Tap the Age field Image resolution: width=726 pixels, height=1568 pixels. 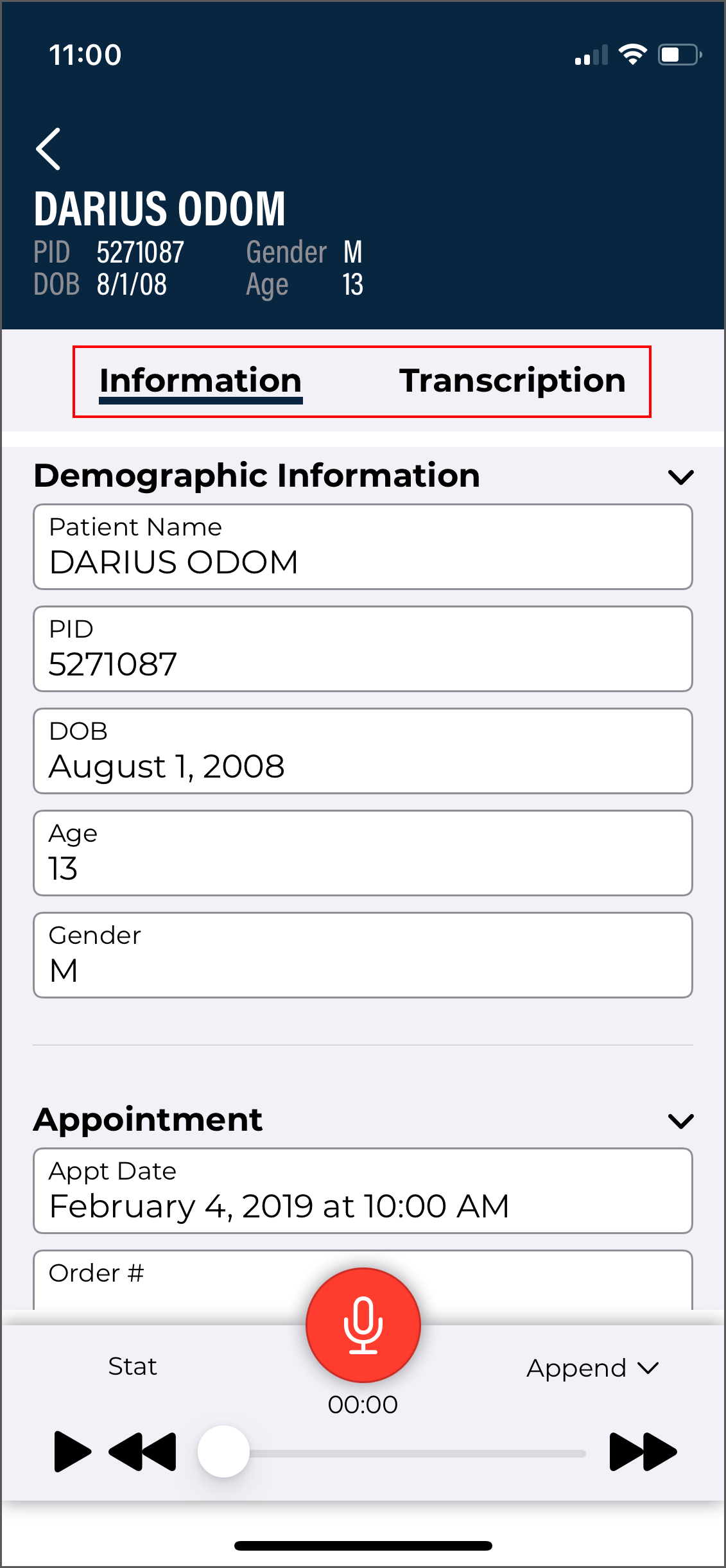tap(363, 853)
